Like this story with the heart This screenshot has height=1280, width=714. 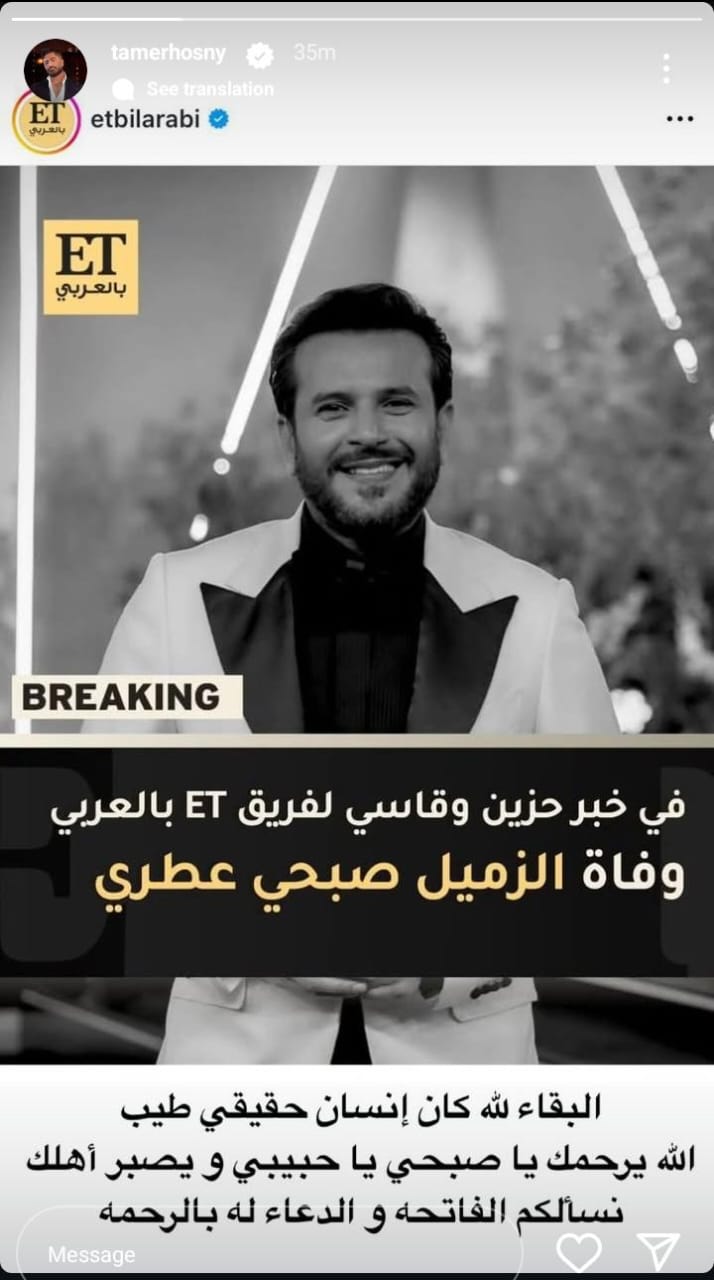[578, 1252]
